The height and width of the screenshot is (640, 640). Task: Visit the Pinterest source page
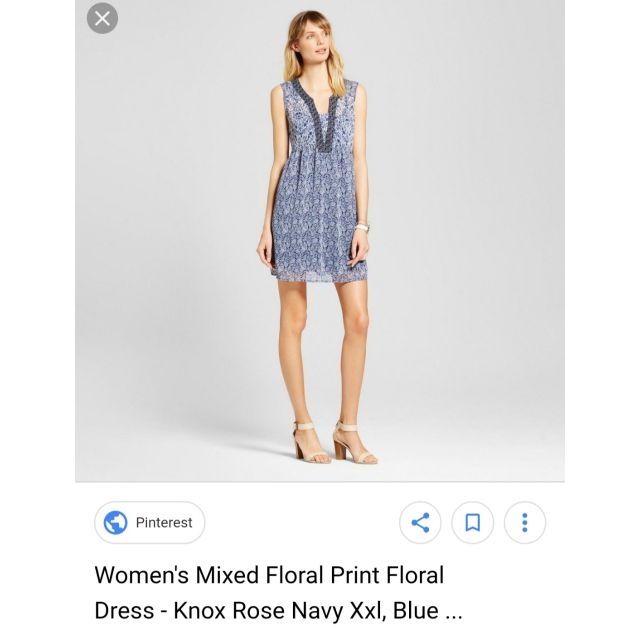click(150, 523)
